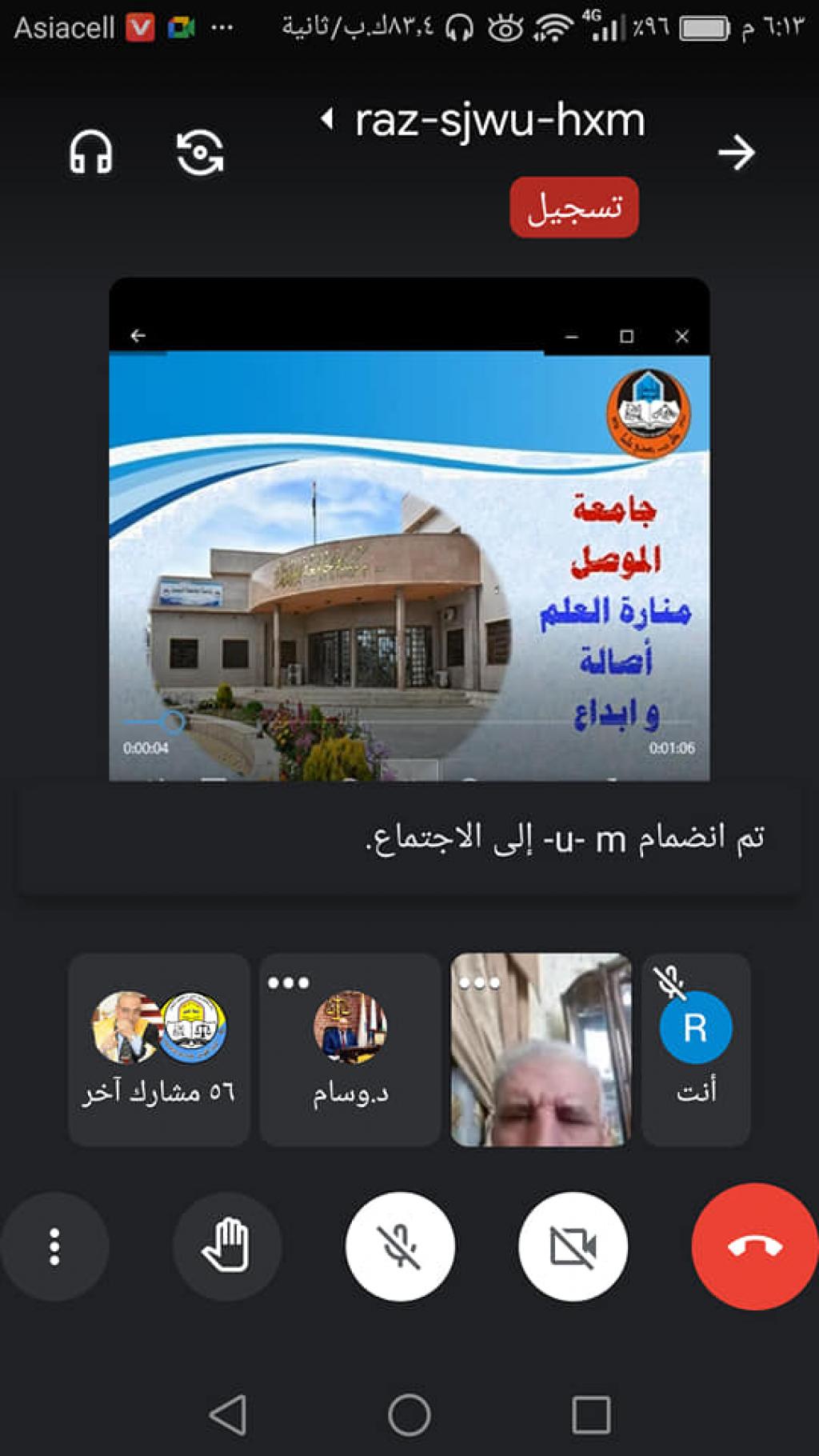Go to the home screen
This screenshot has height=1456, width=819.
[x=409, y=1414]
